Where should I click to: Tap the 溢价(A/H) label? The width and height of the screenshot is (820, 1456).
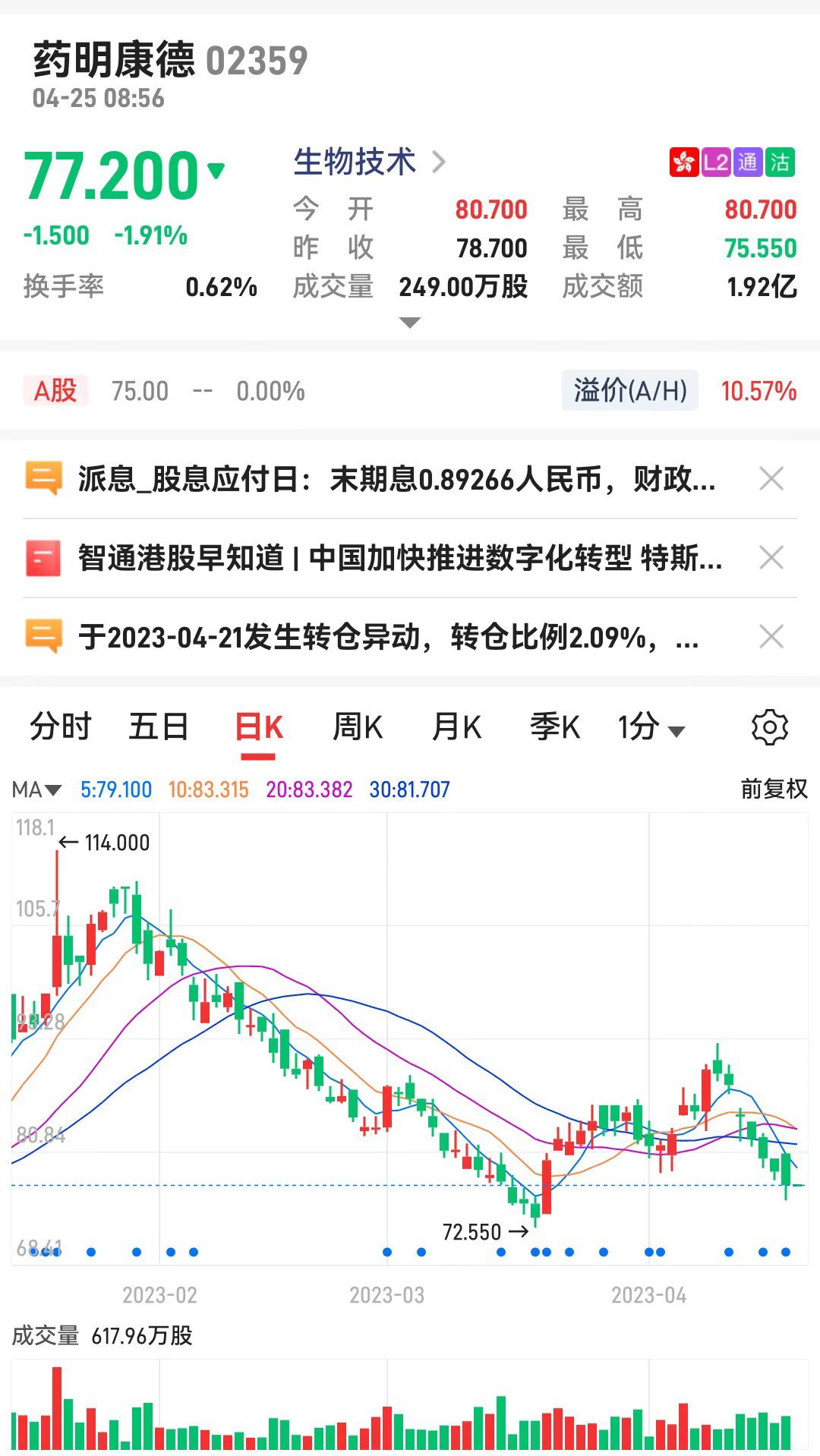point(629,391)
